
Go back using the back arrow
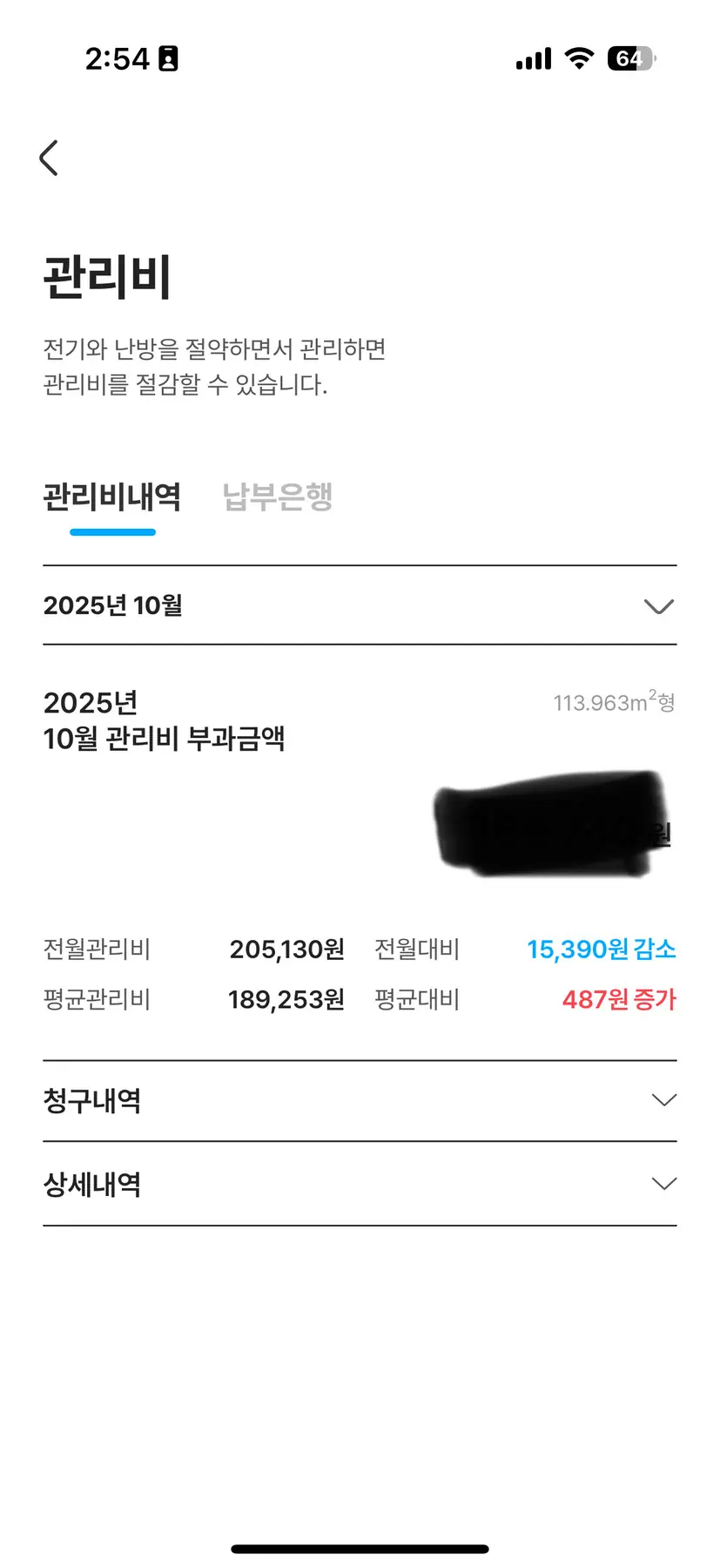point(49,158)
